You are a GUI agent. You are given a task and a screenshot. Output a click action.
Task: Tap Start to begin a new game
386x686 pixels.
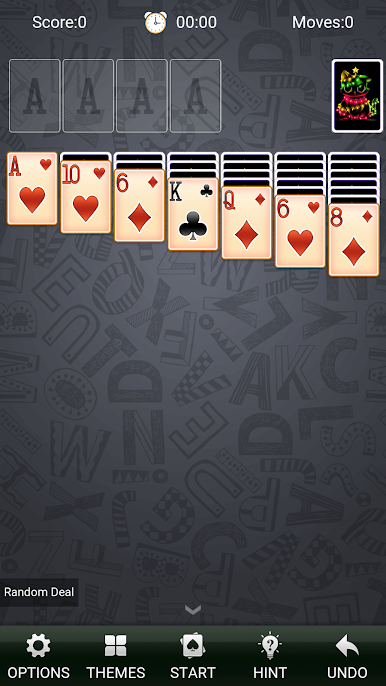pyautogui.click(x=193, y=657)
